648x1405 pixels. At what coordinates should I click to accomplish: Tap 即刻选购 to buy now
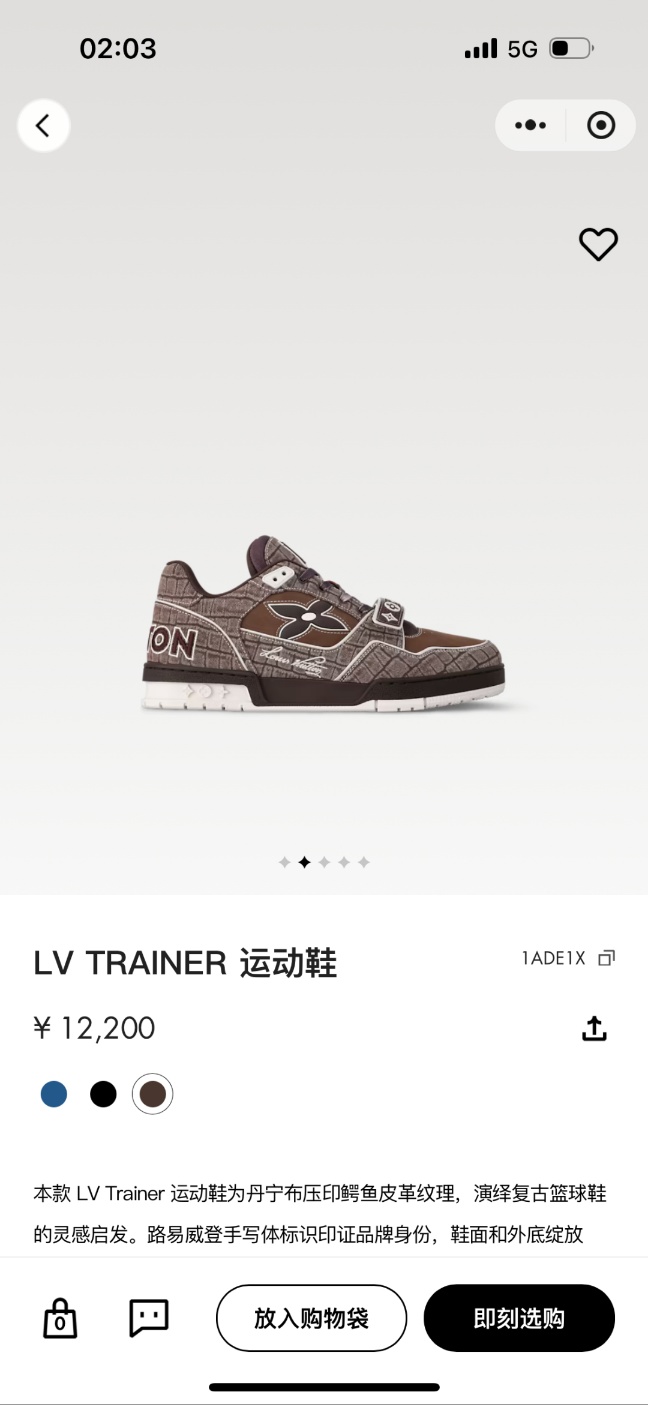point(519,1318)
